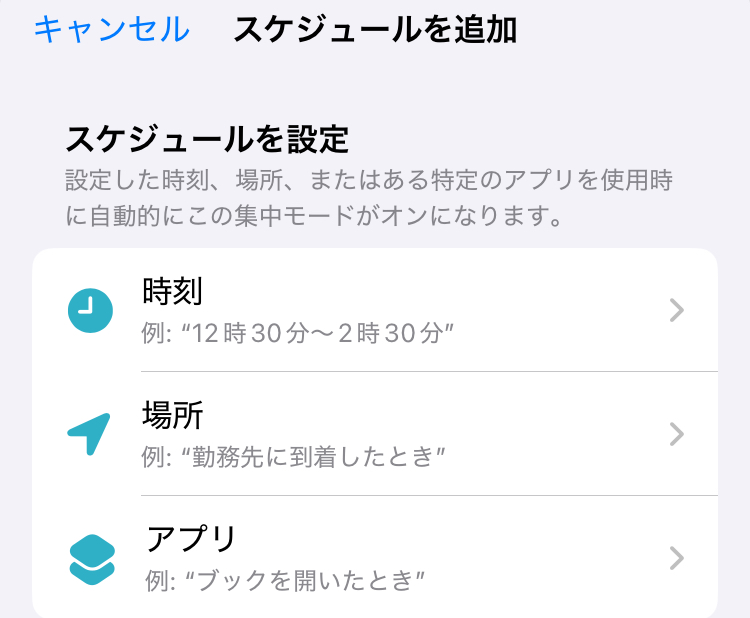Image resolution: width=750 pixels, height=618 pixels.
Task: Select the 場所 location schedule option
Action: pyautogui.click(x=375, y=433)
